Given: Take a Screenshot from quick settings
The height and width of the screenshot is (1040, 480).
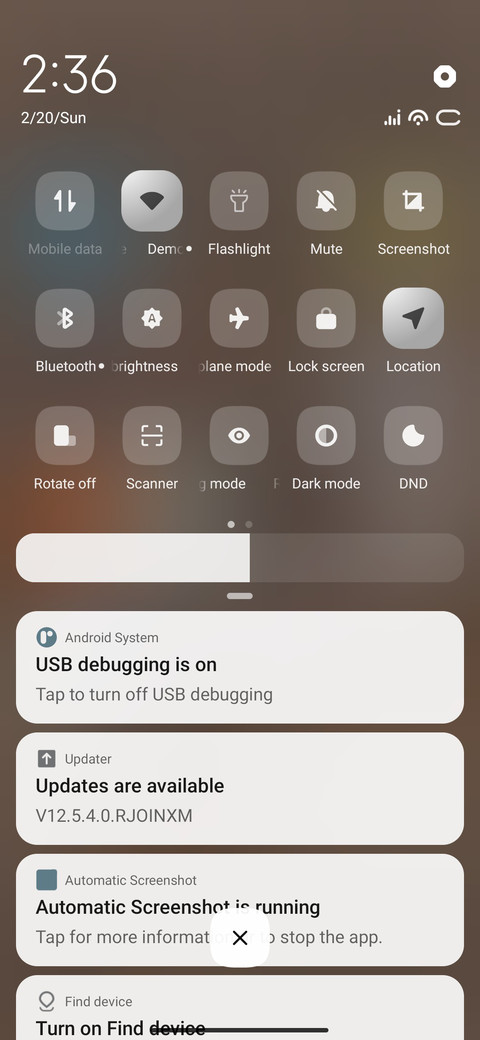Looking at the screenshot, I should pos(413,201).
